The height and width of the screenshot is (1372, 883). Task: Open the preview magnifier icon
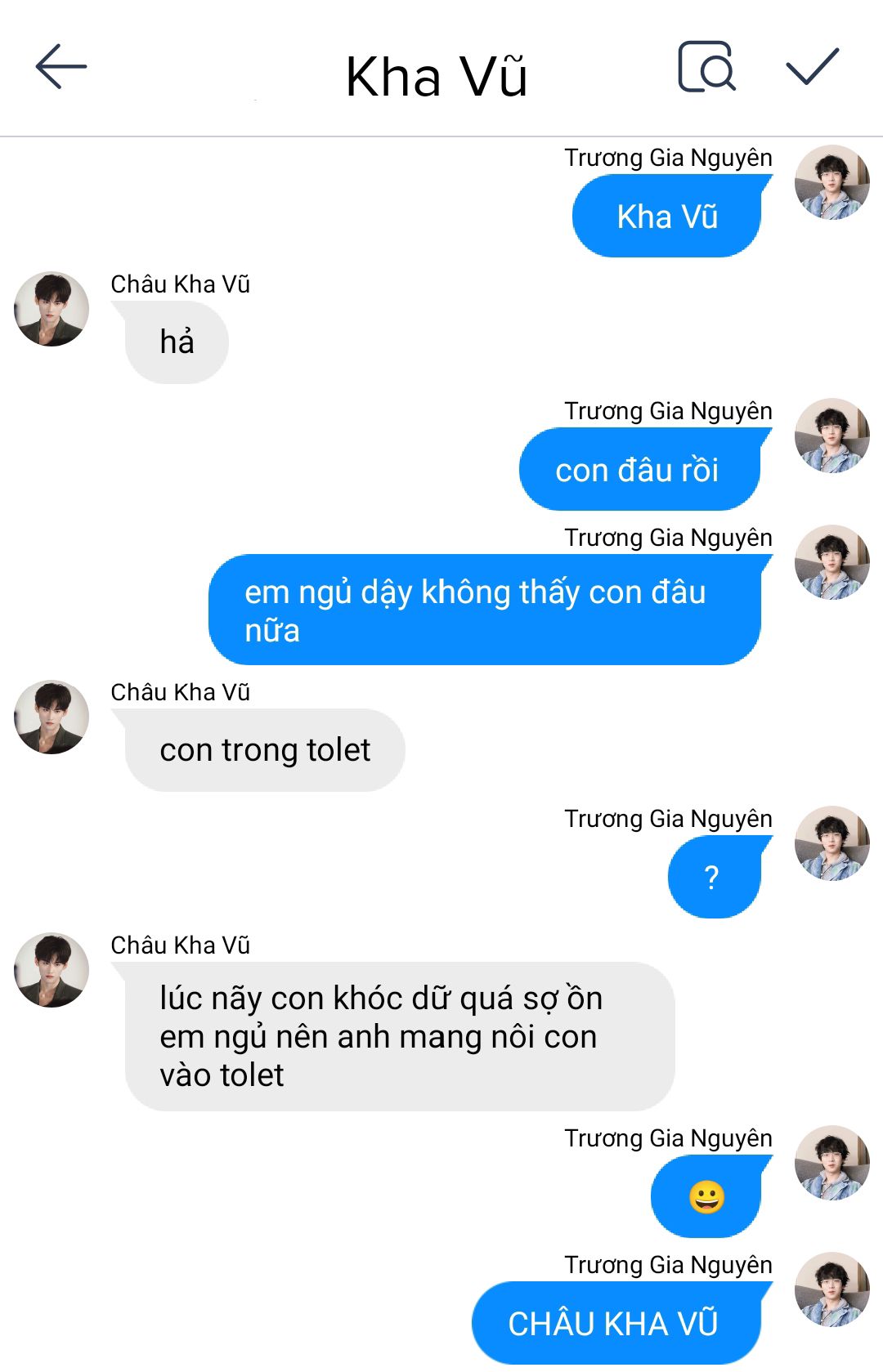pos(706,67)
